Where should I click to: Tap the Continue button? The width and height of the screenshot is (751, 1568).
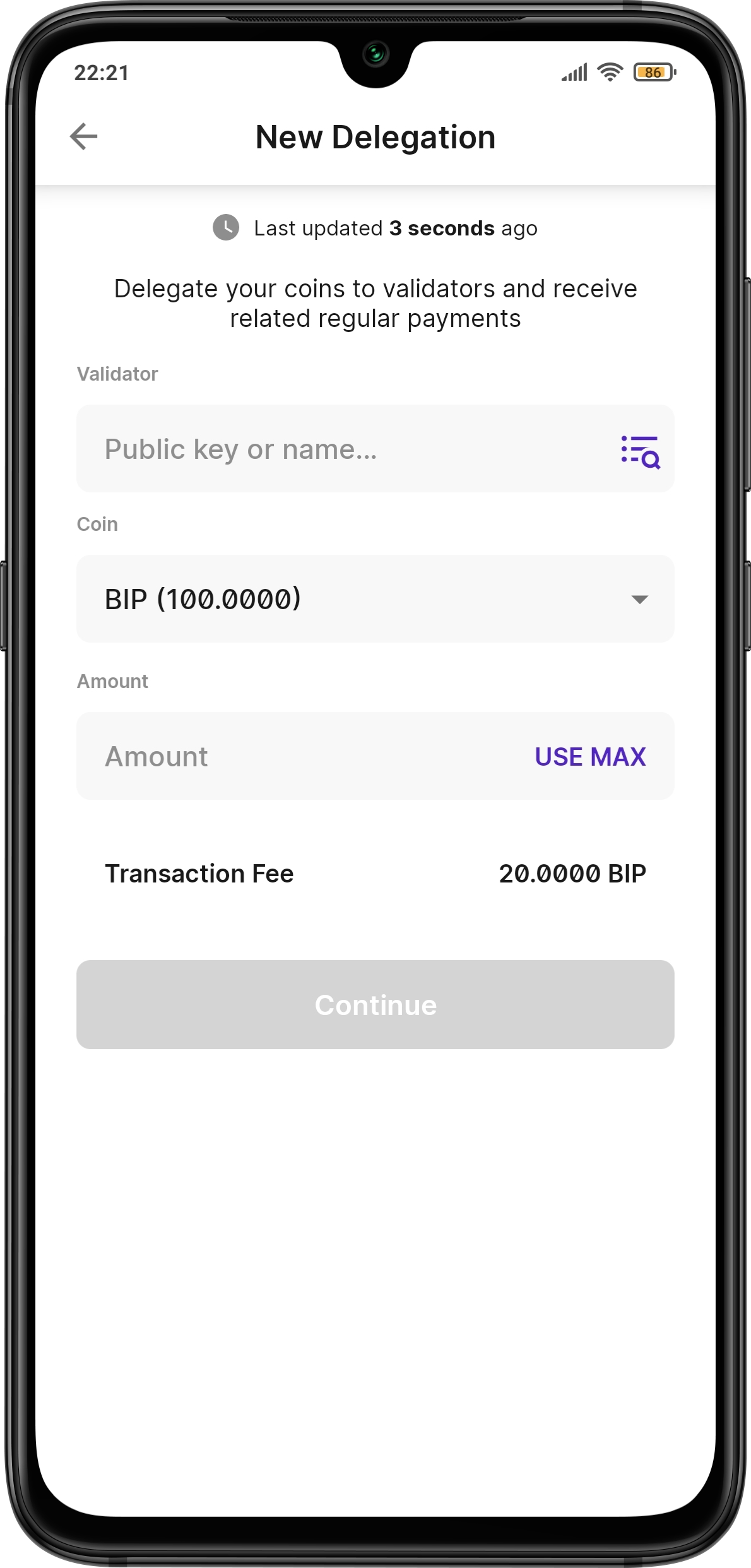[x=375, y=1004]
